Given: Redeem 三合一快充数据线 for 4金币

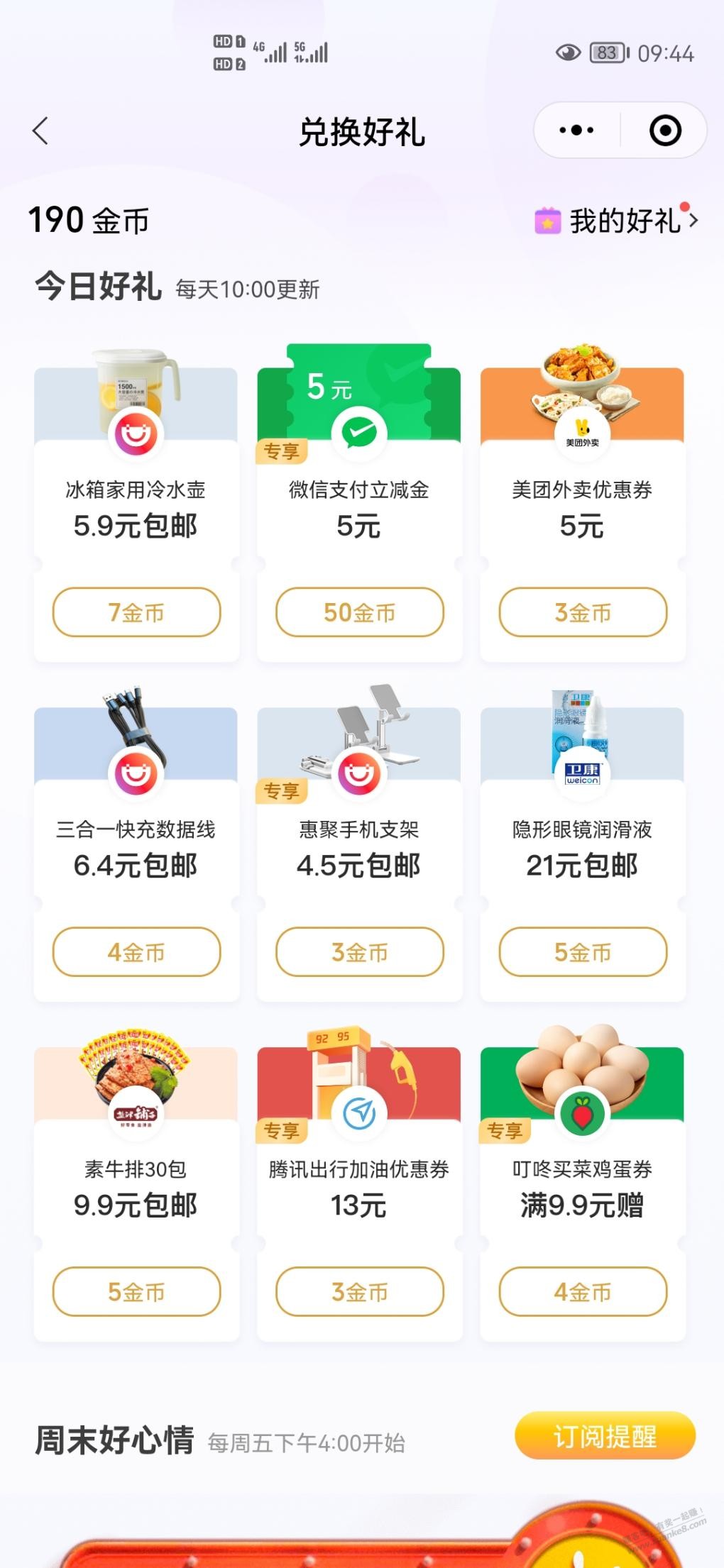Looking at the screenshot, I should point(136,952).
